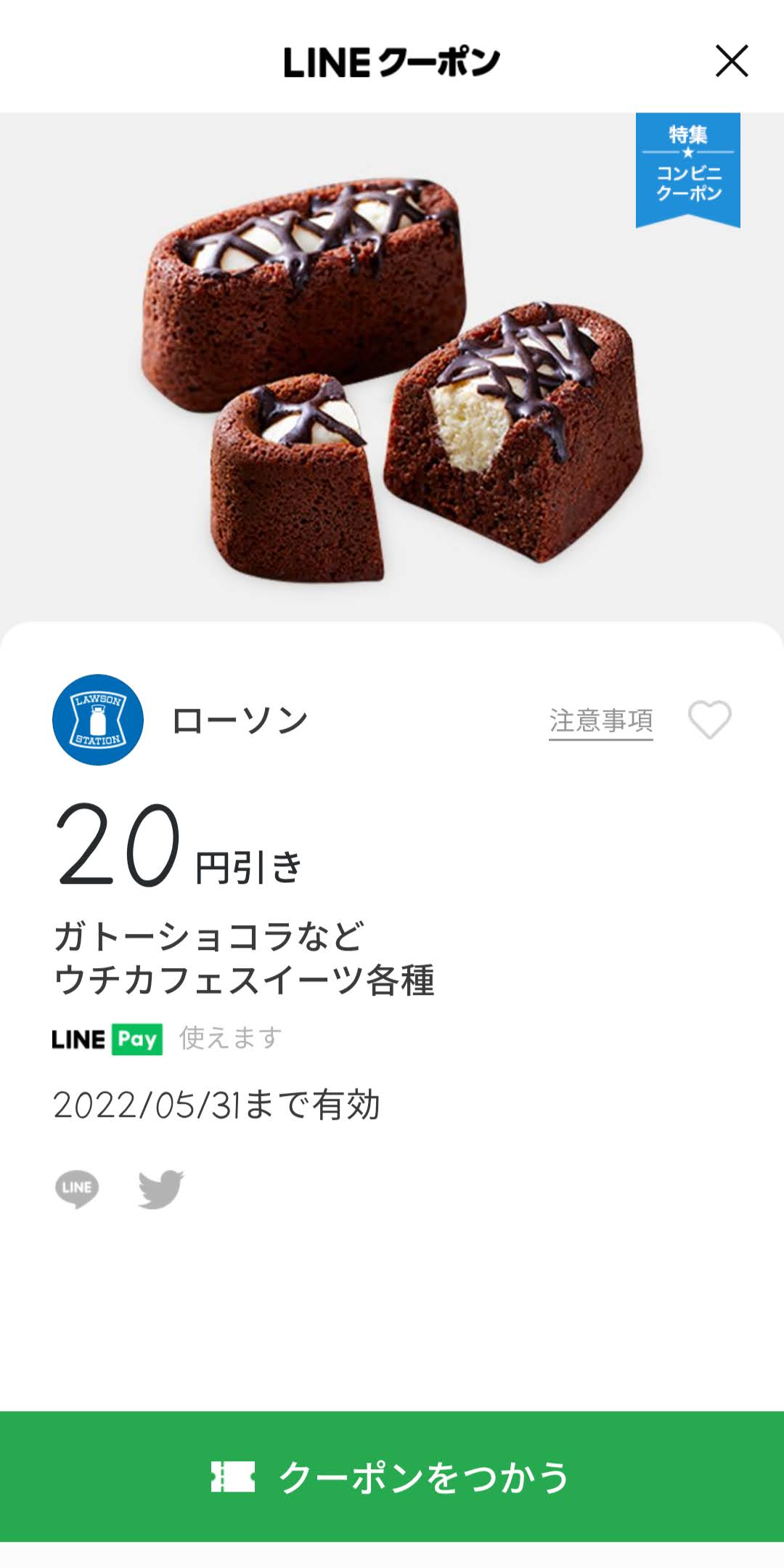Image resolution: width=784 pixels, height=1568 pixels.
Task: Open the Lawson store logo
Action: [x=98, y=720]
